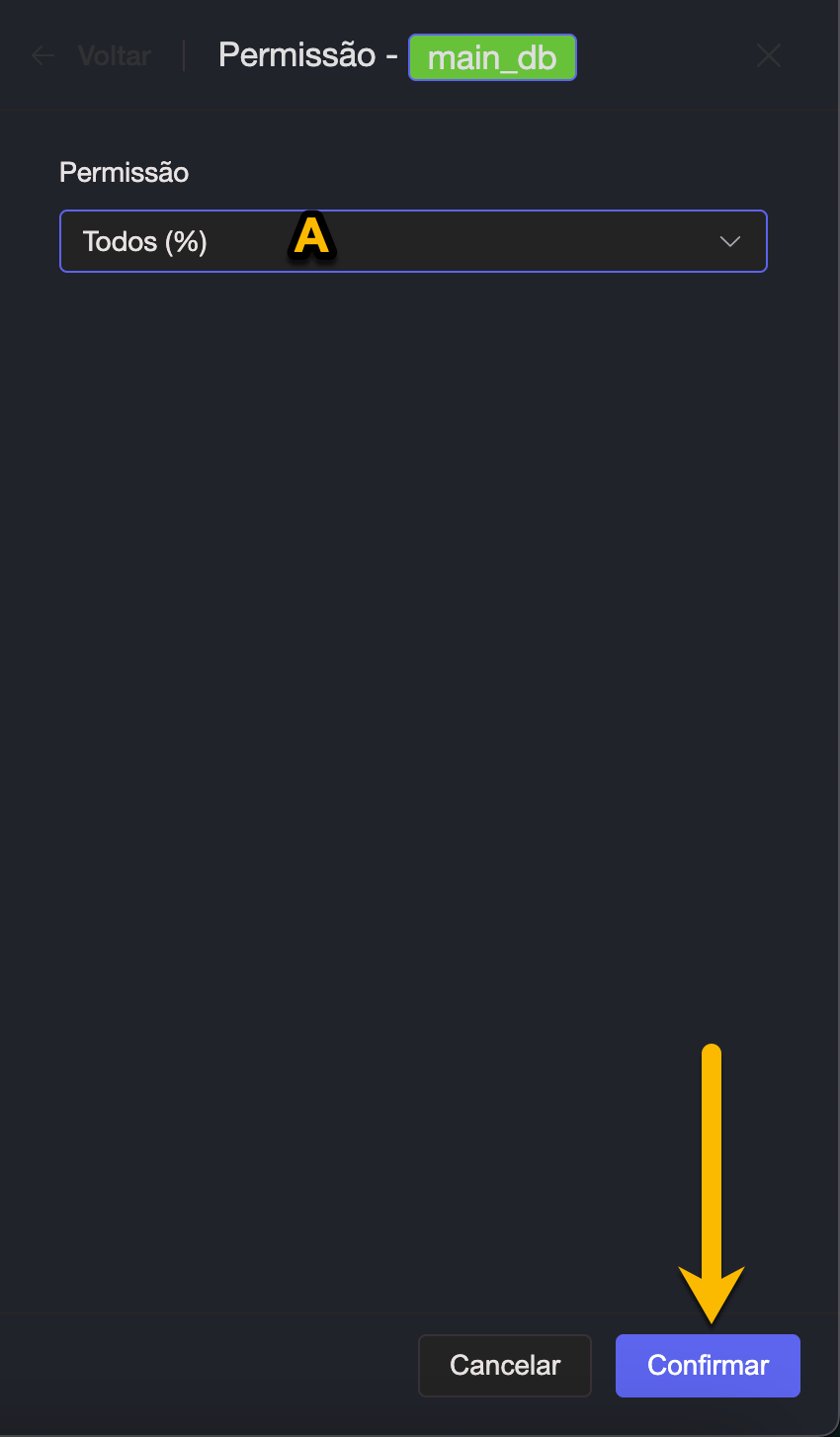
Task: Confirm the permission with Confirmar
Action: pyautogui.click(x=708, y=1365)
